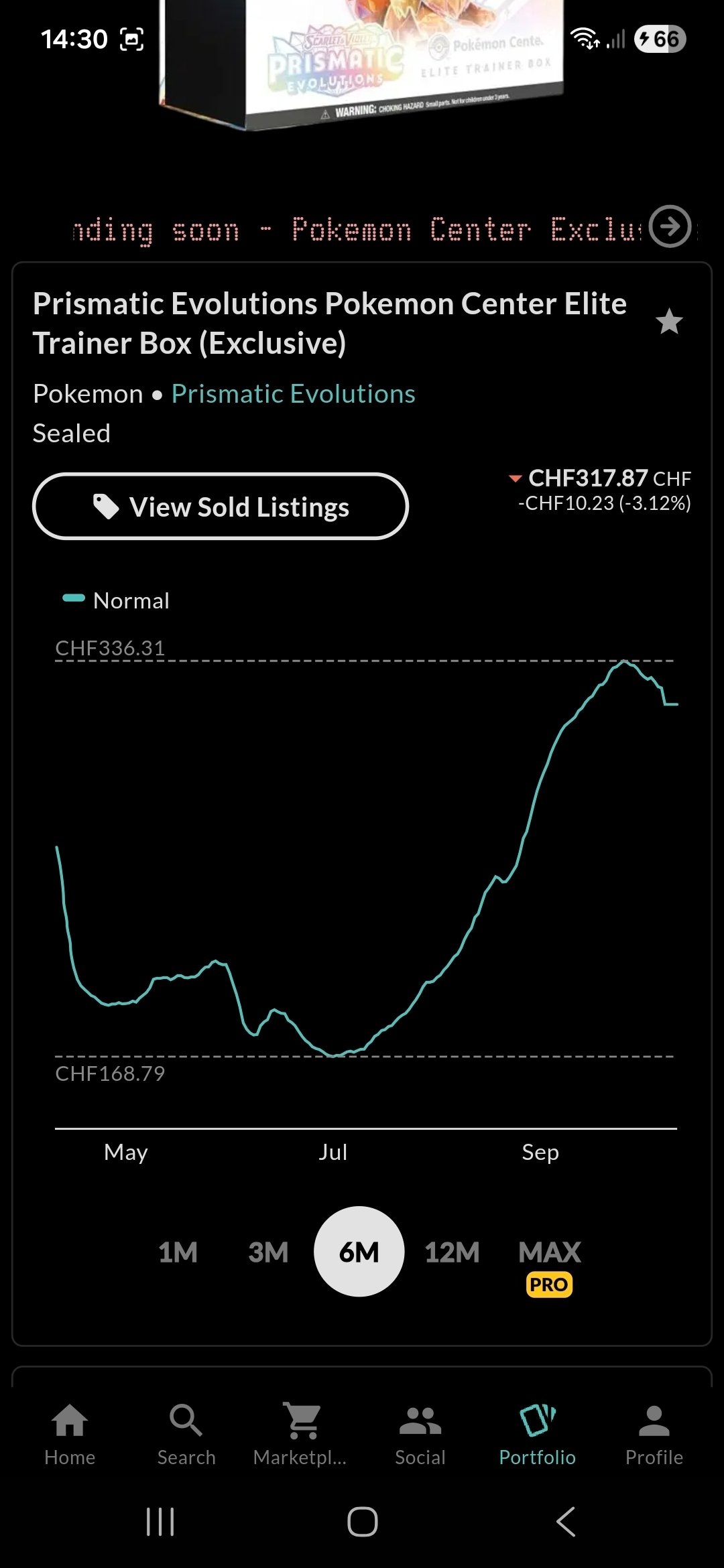Viewport: 724px width, 1568px height.
Task: Open recent apps from the navigation bar
Action: pyautogui.click(x=160, y=1522)
